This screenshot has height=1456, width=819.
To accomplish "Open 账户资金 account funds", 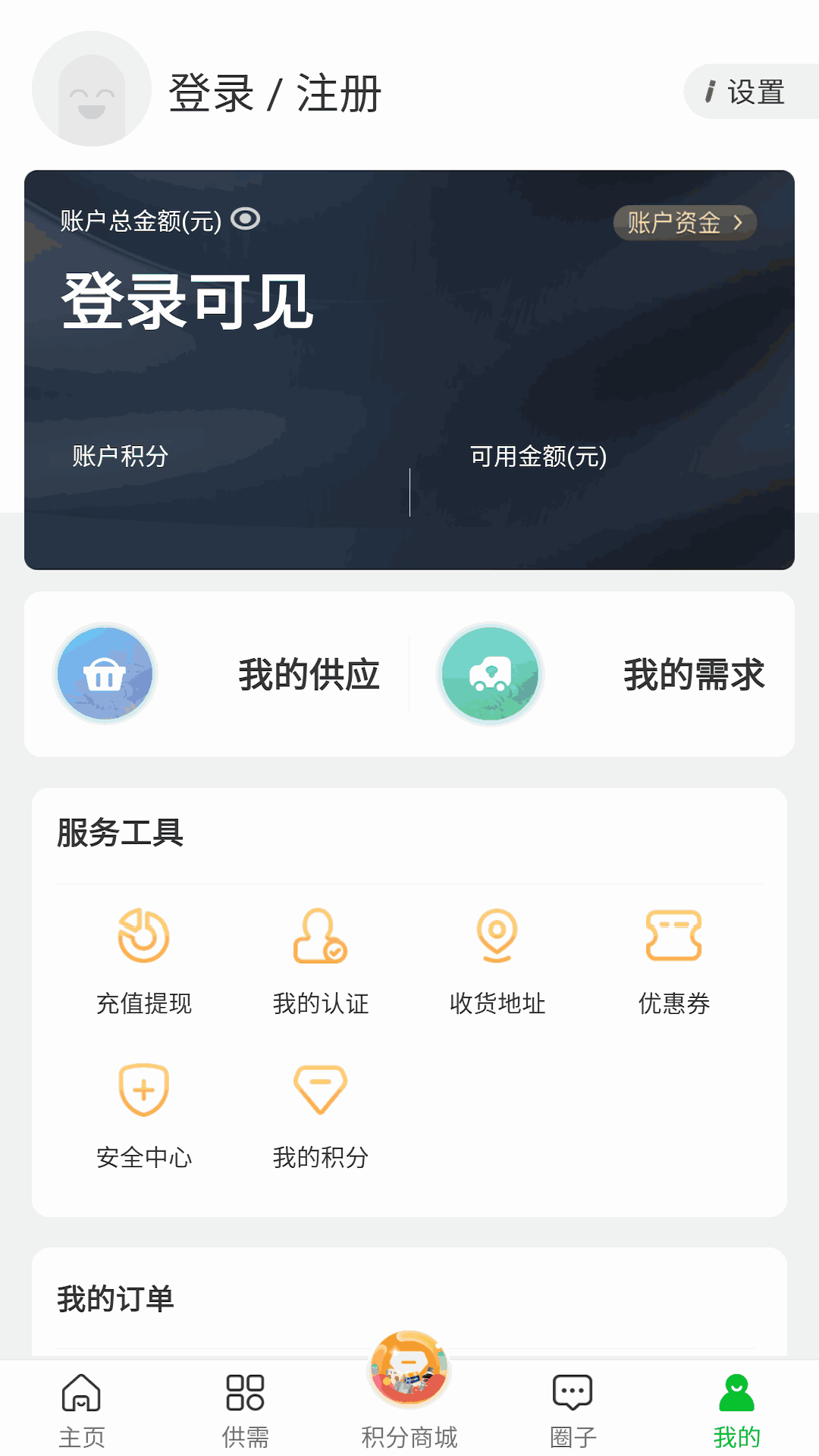I will click(x=684, y=223).
